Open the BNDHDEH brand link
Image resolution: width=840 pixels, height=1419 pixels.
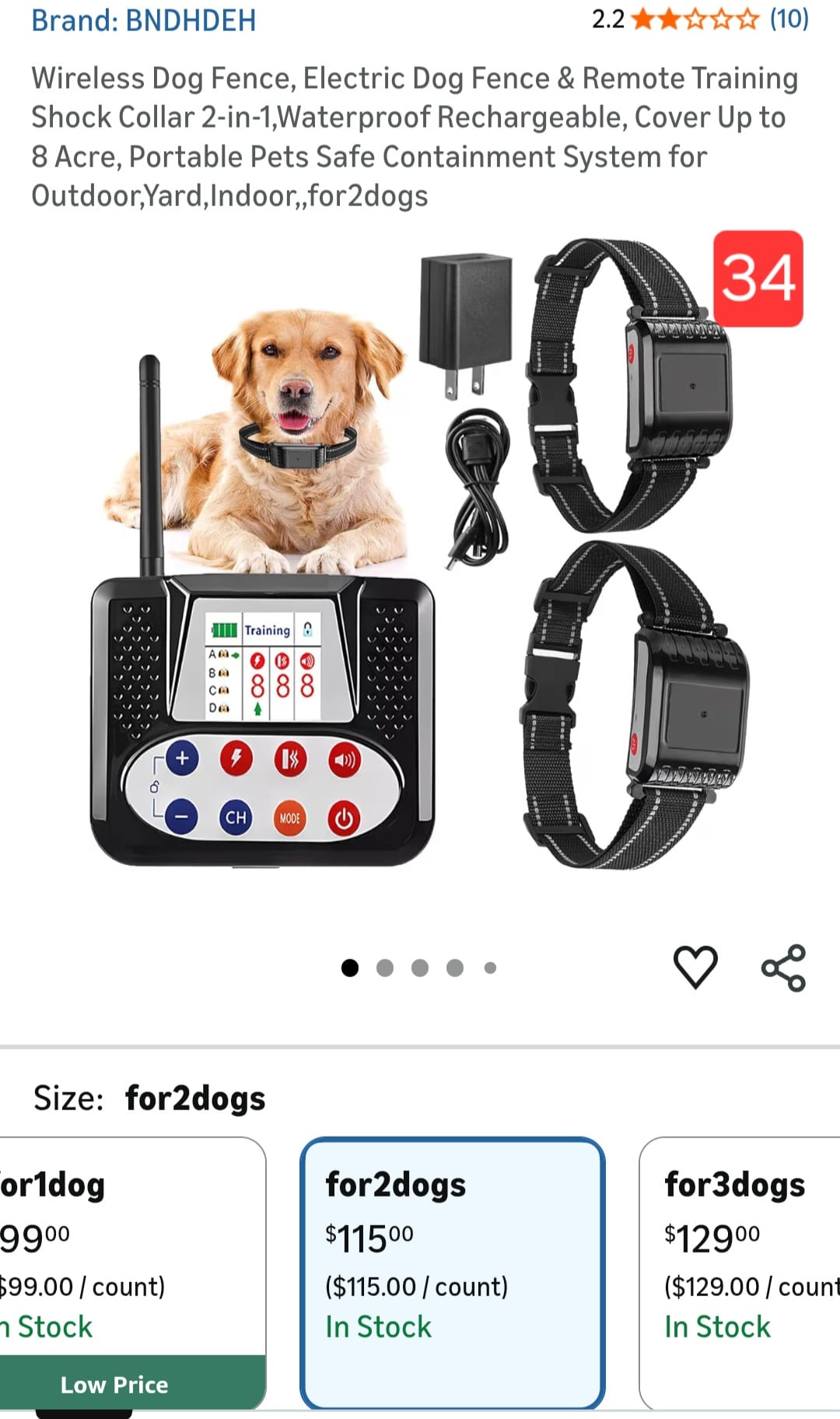point(144,21)
